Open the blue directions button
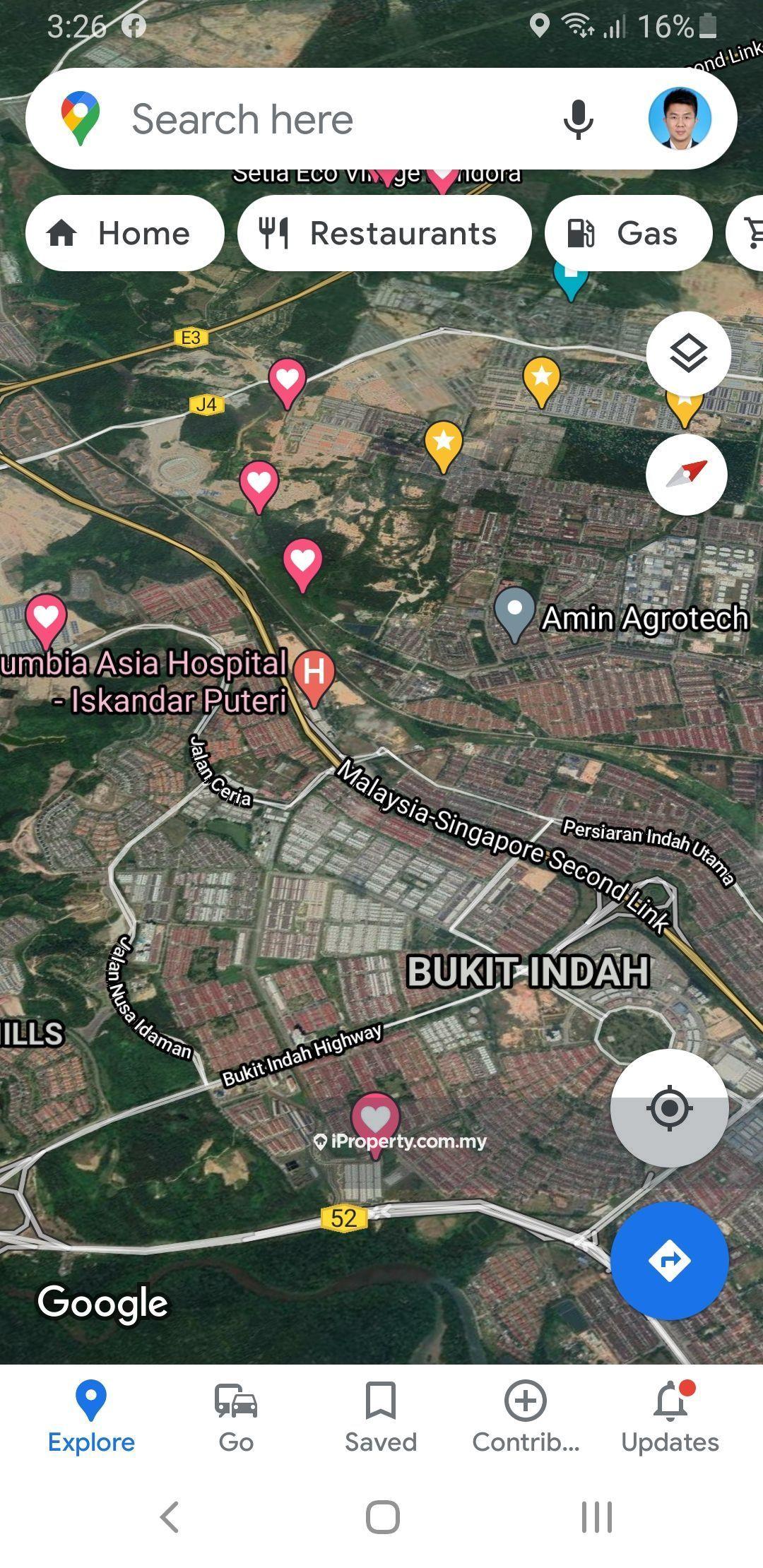Viewport: 763px width, 1568px height. point(669,1260)
